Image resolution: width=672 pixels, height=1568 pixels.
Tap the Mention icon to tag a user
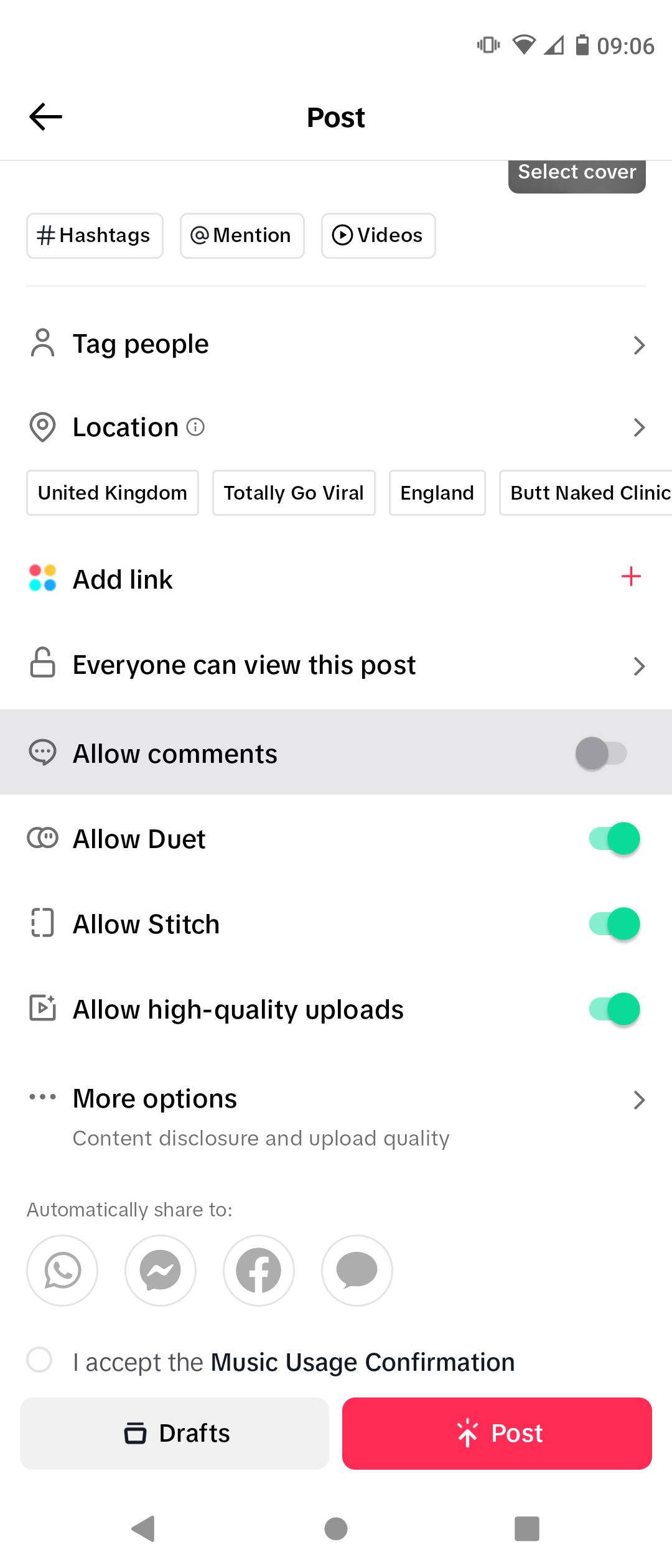[241, 235]
